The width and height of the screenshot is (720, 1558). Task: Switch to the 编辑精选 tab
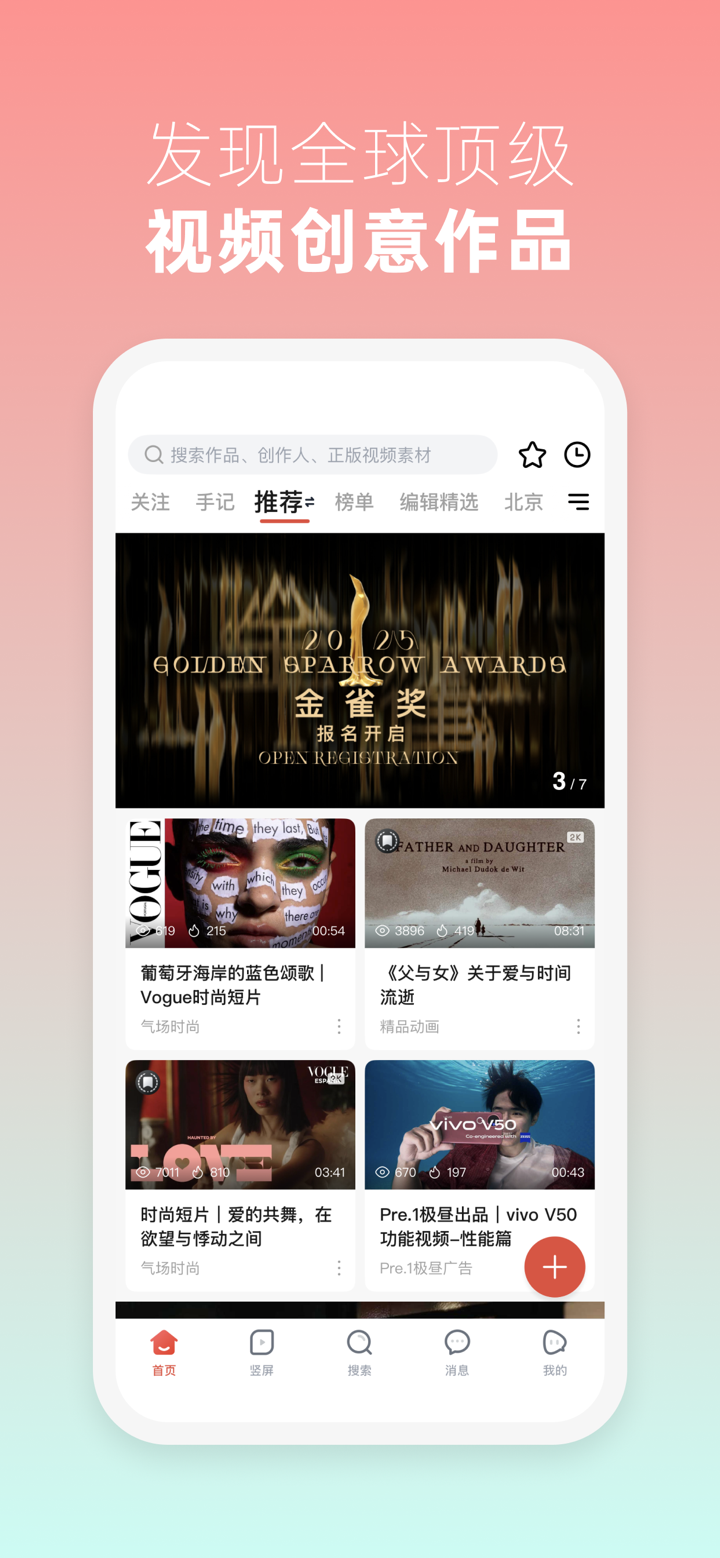click(439, 503)
